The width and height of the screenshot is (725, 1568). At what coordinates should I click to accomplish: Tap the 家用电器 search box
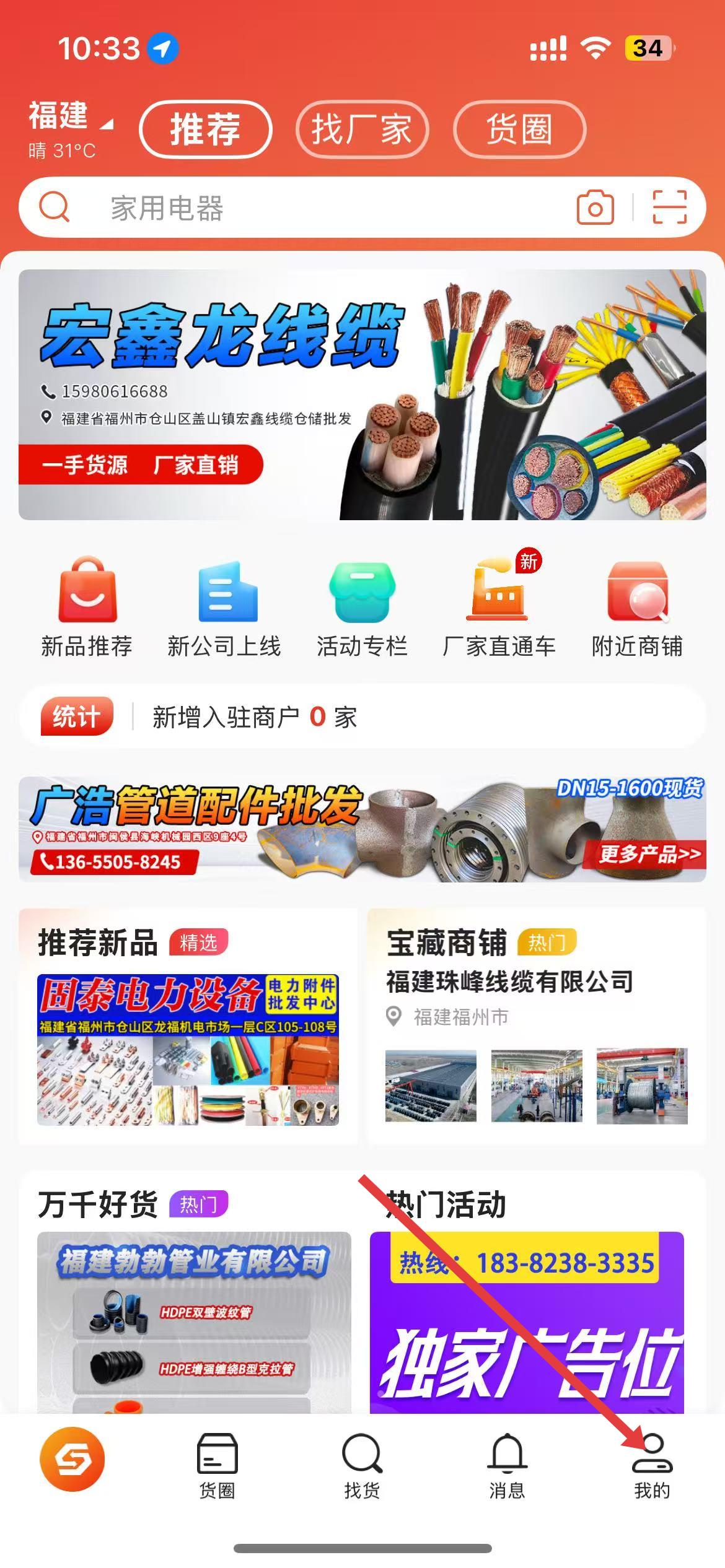(x=310, y=207)
